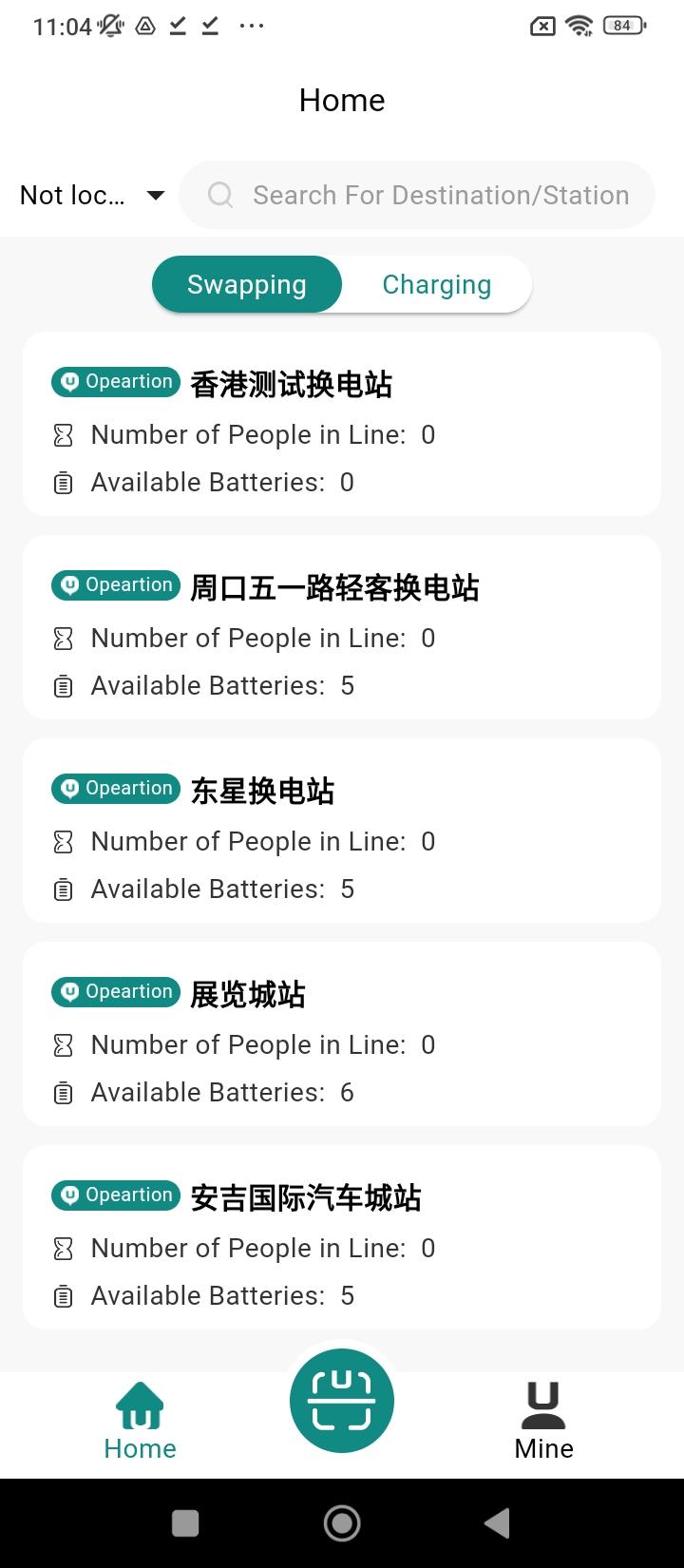Viewport: 684px width, 1568px height.
Task: Click the battery icon under 安吉国际汽车城站
Action: (63, 1295)
